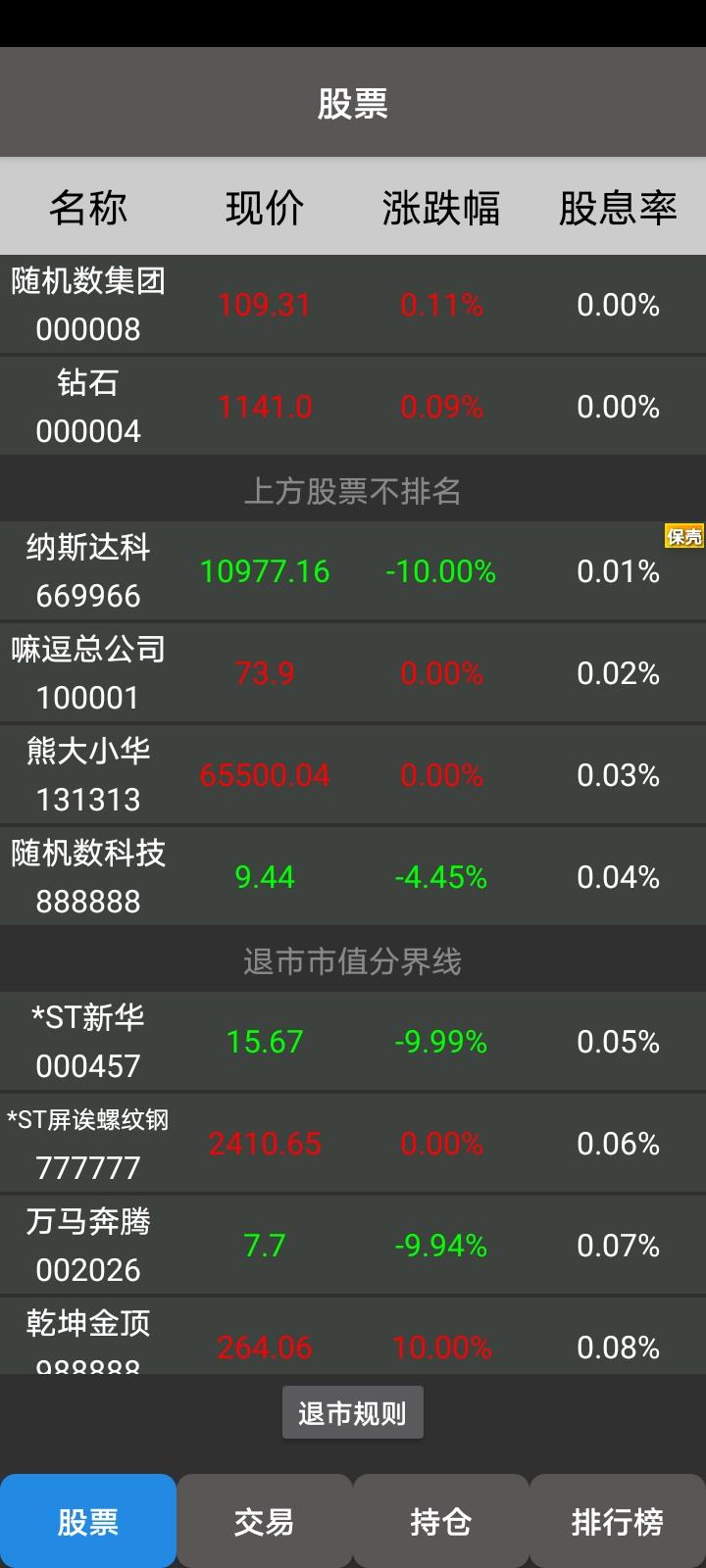The width and height of the screenshot is (706, 1568).
Task: Open the 退市规则 rules dialog
Action: [x=352, y=1411]
